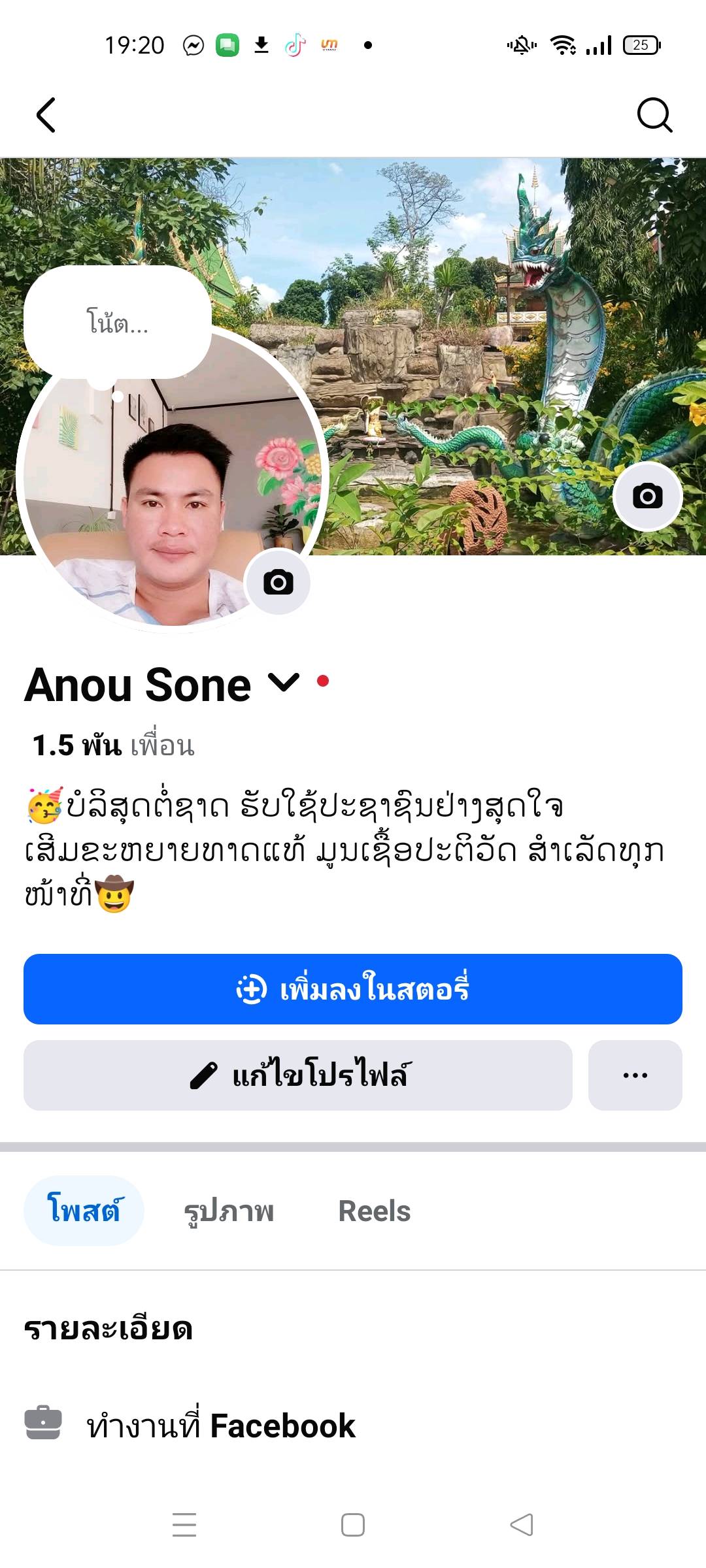Viewport: 706px width, 1568px height.
Task: Tap แก้ไขโปรไฟล์ to edit profile
Action: 298,1075
